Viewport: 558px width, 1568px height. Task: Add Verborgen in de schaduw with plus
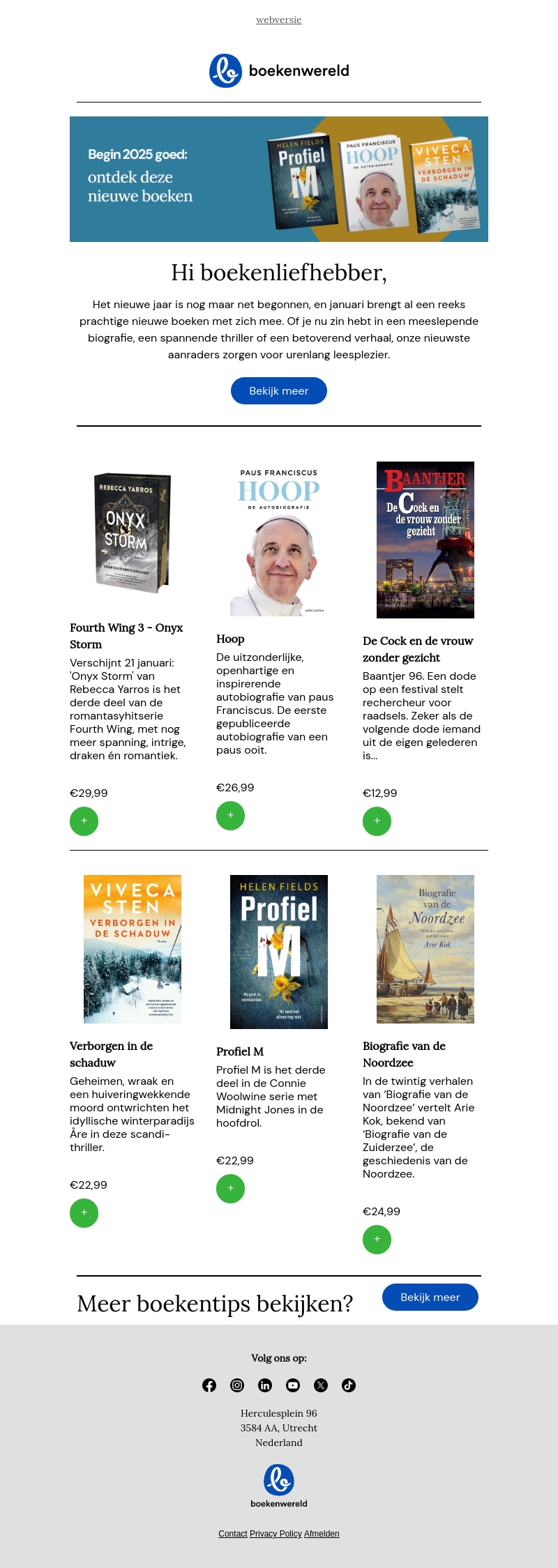[84, 1212]
